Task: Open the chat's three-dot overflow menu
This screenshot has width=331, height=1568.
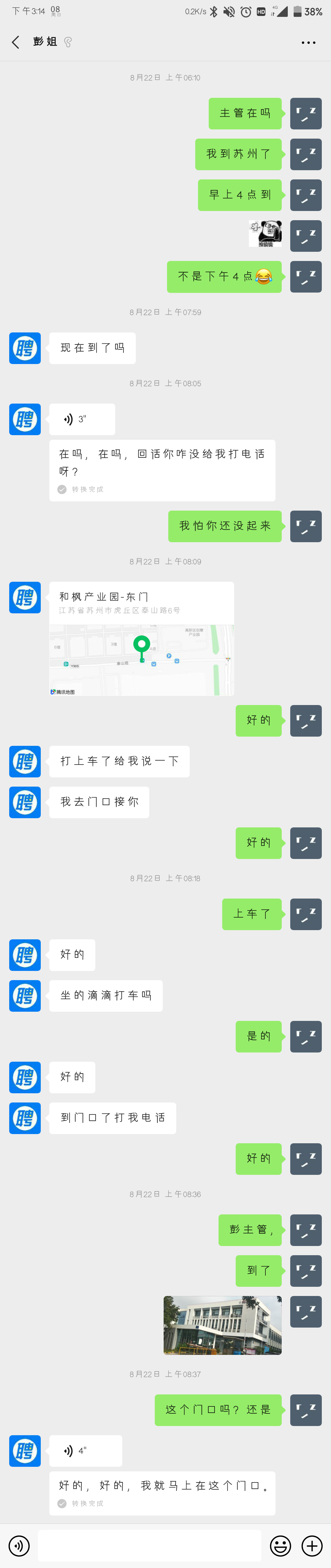Action: (308, 43)
